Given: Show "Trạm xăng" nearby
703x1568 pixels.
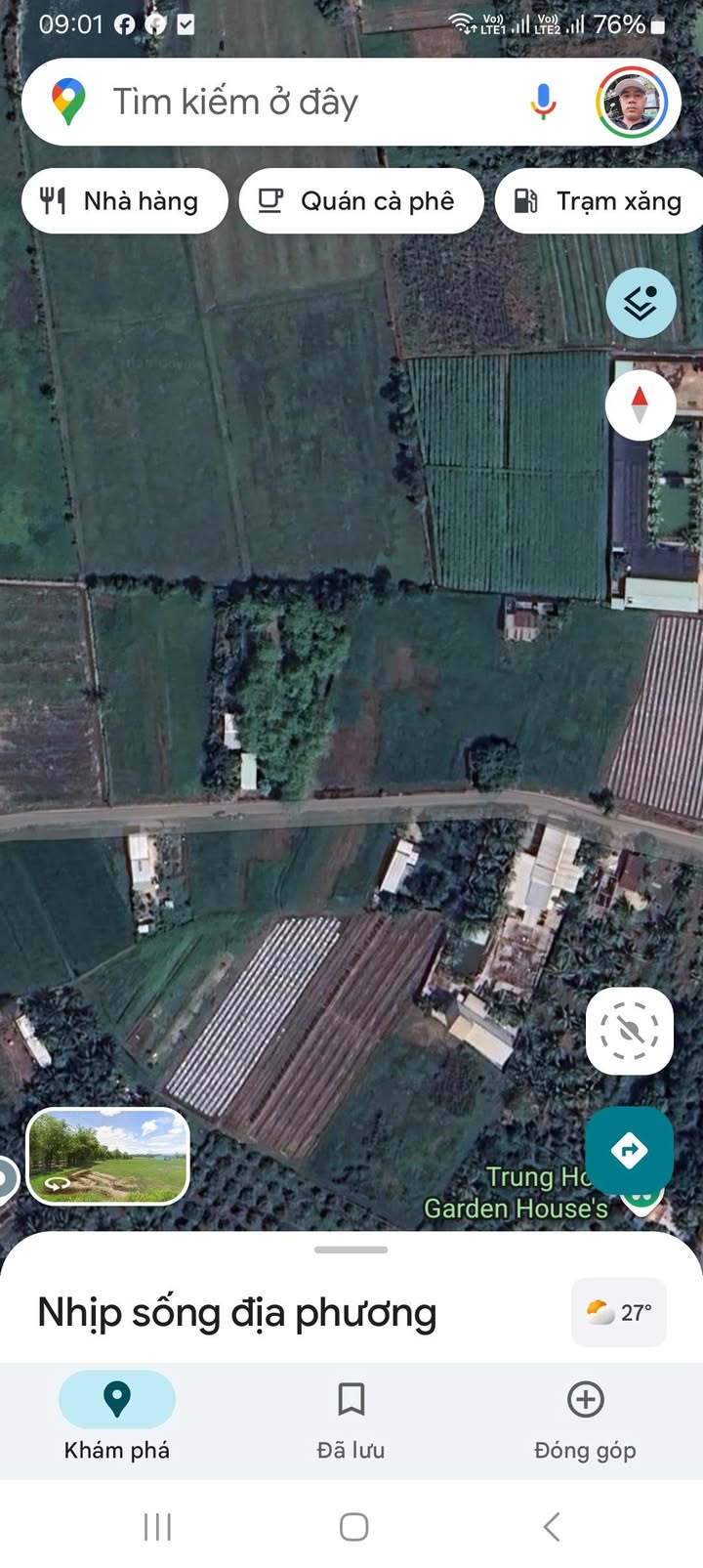Looking at the screenshot, I should (x=599, y=201).
